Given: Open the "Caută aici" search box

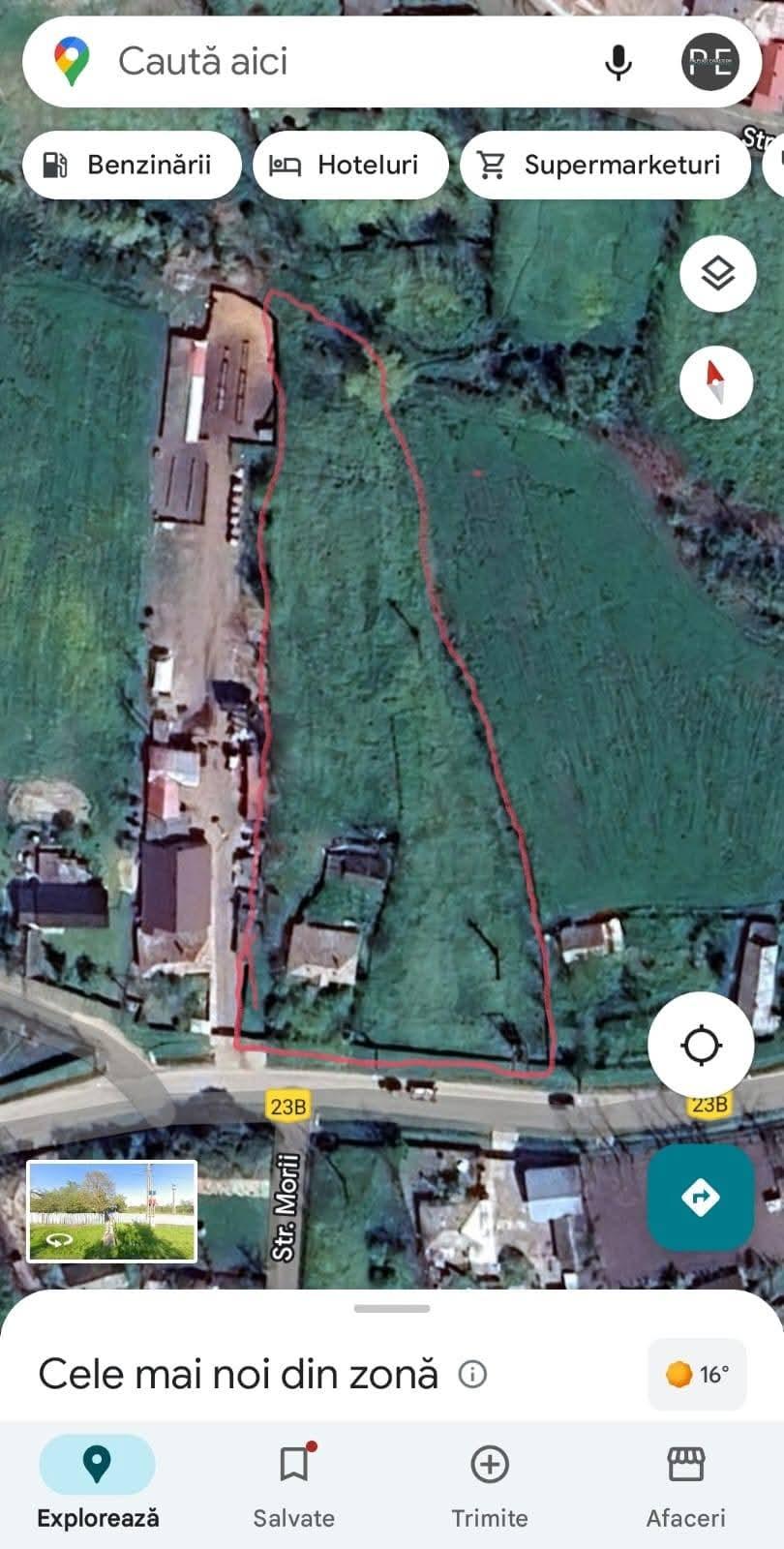Looking at the screenshot, I should coord(319,62).
